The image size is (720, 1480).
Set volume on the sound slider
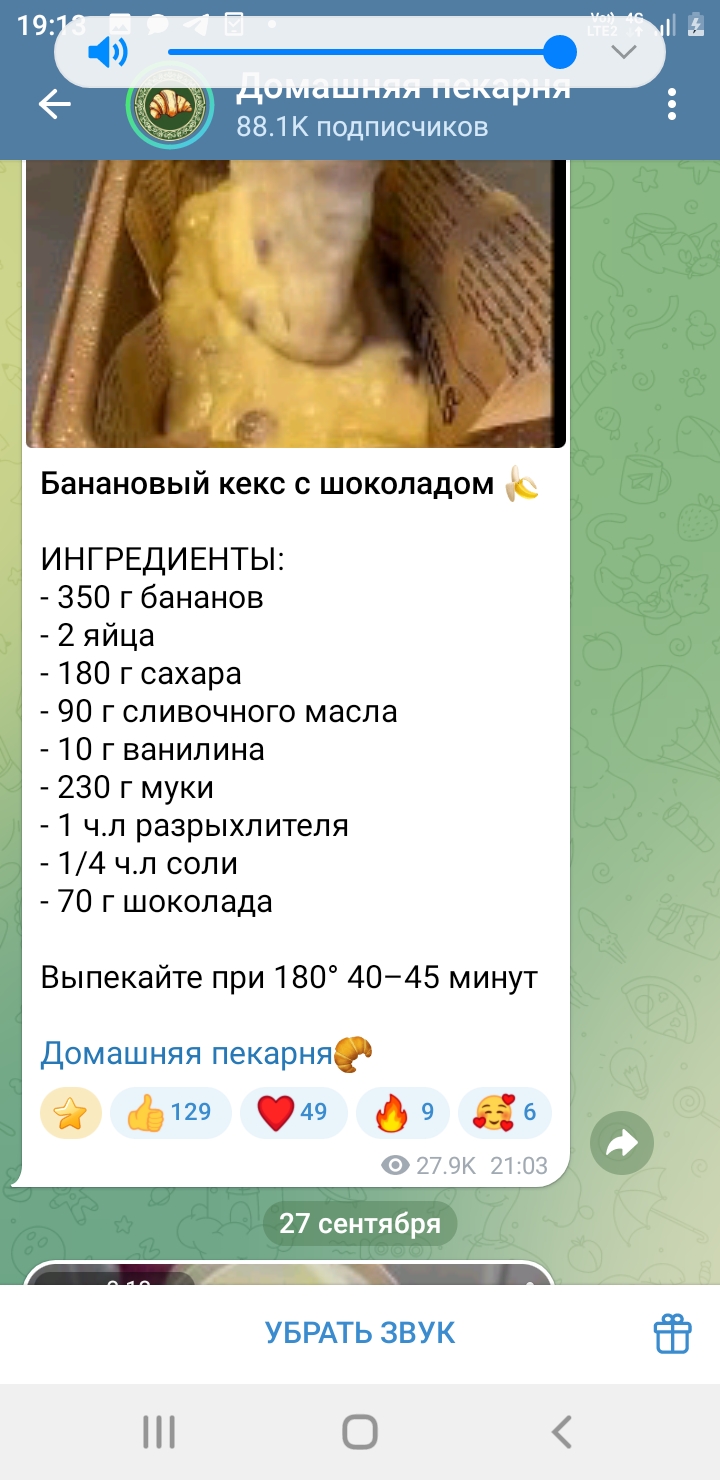[x=560, y=51]
